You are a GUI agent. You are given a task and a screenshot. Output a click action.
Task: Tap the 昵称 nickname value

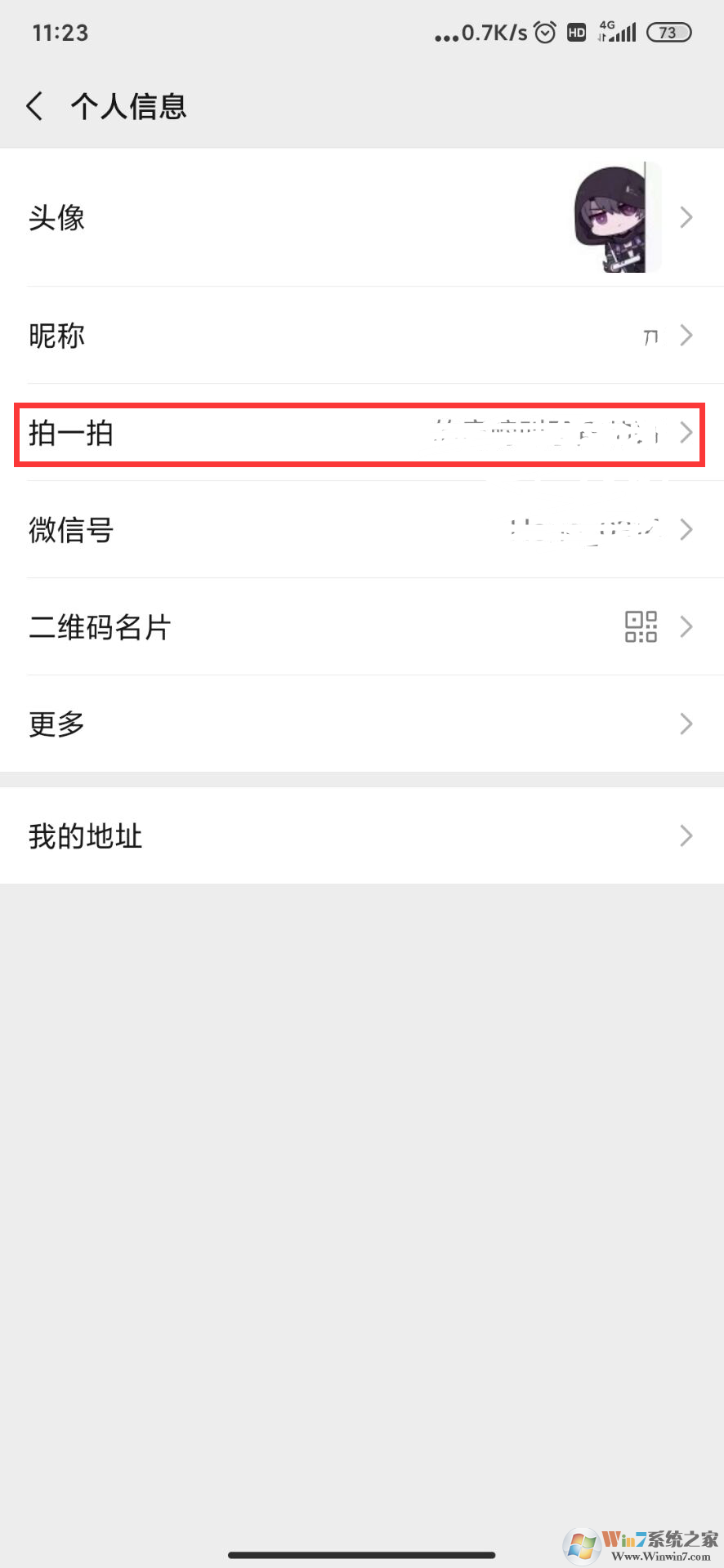[x=651, y=335]
